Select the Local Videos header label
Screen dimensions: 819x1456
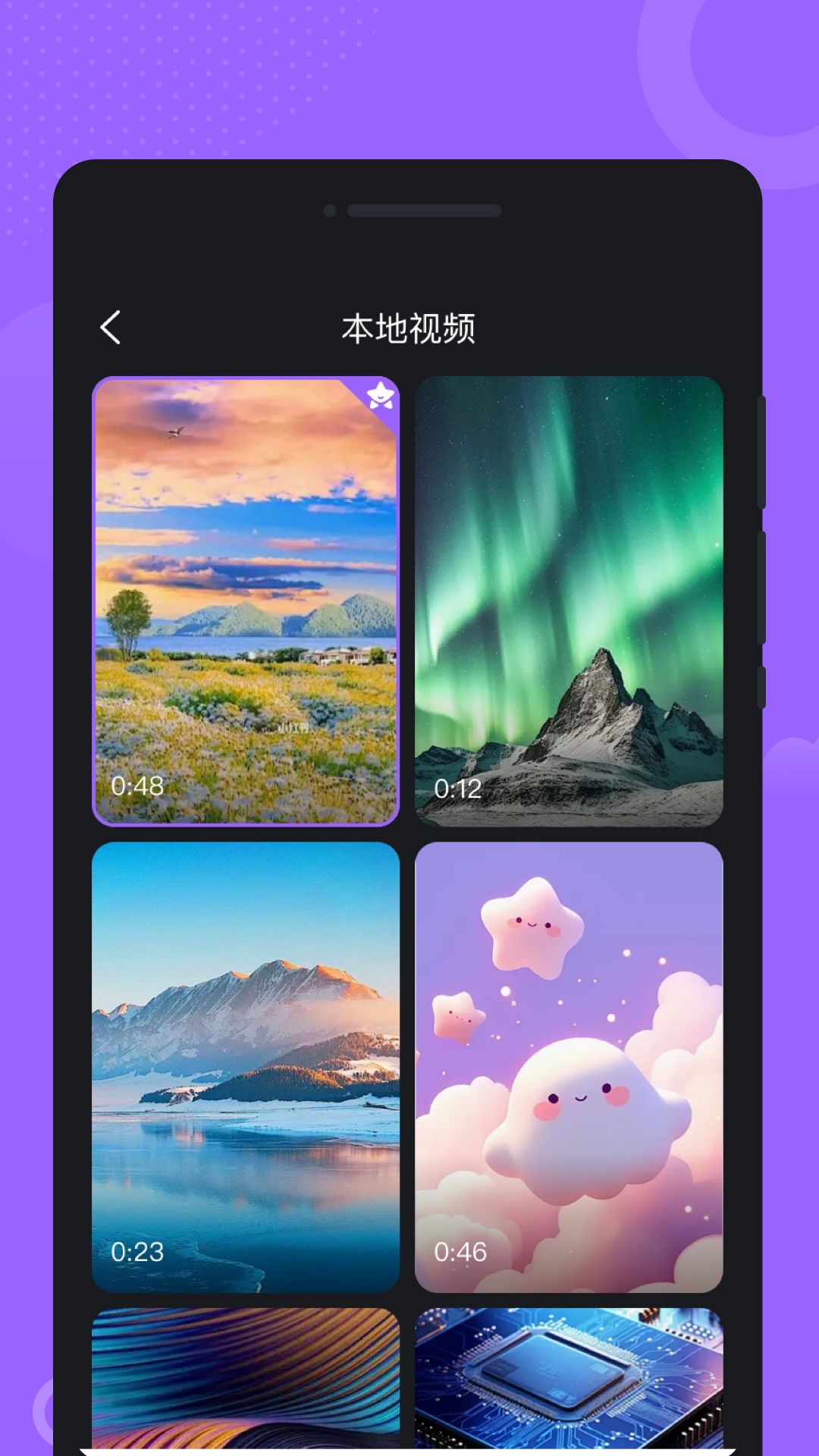[409, 327]
